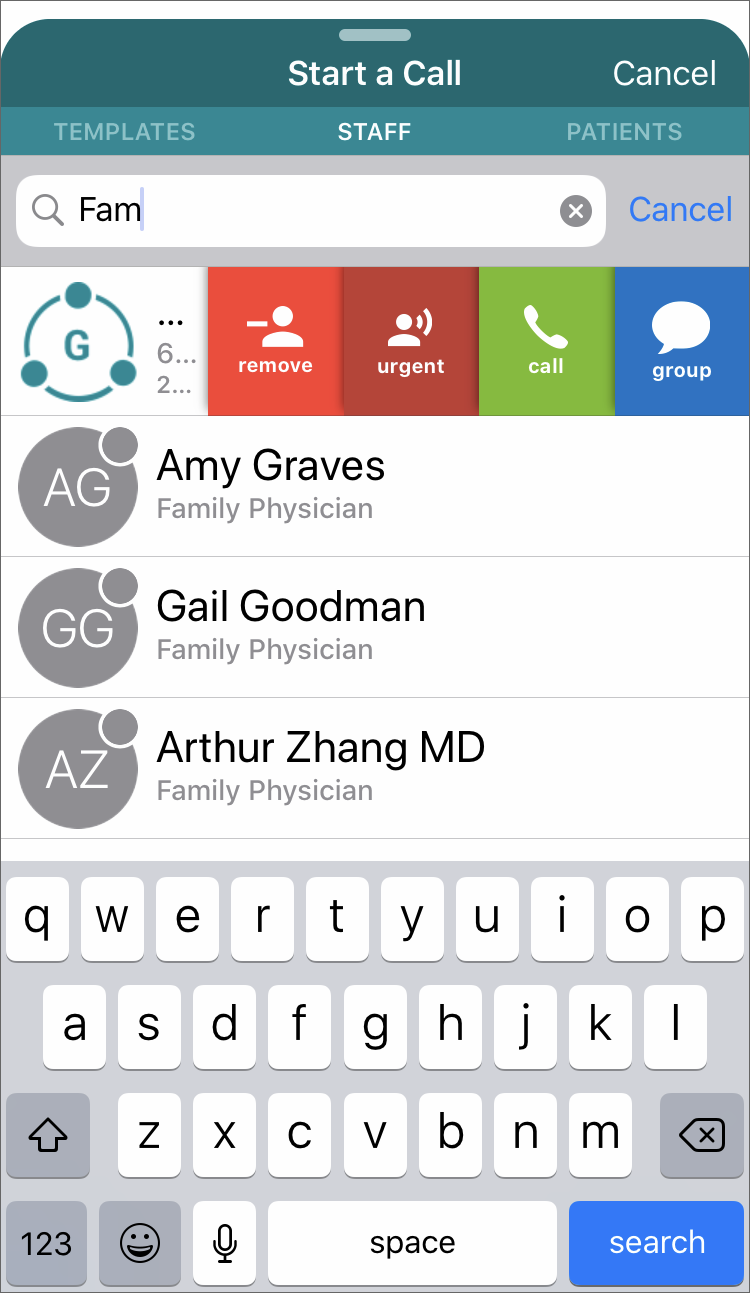Switch to the Patients tab
This screenshot has width=750, height=1293.
[624, 132]
